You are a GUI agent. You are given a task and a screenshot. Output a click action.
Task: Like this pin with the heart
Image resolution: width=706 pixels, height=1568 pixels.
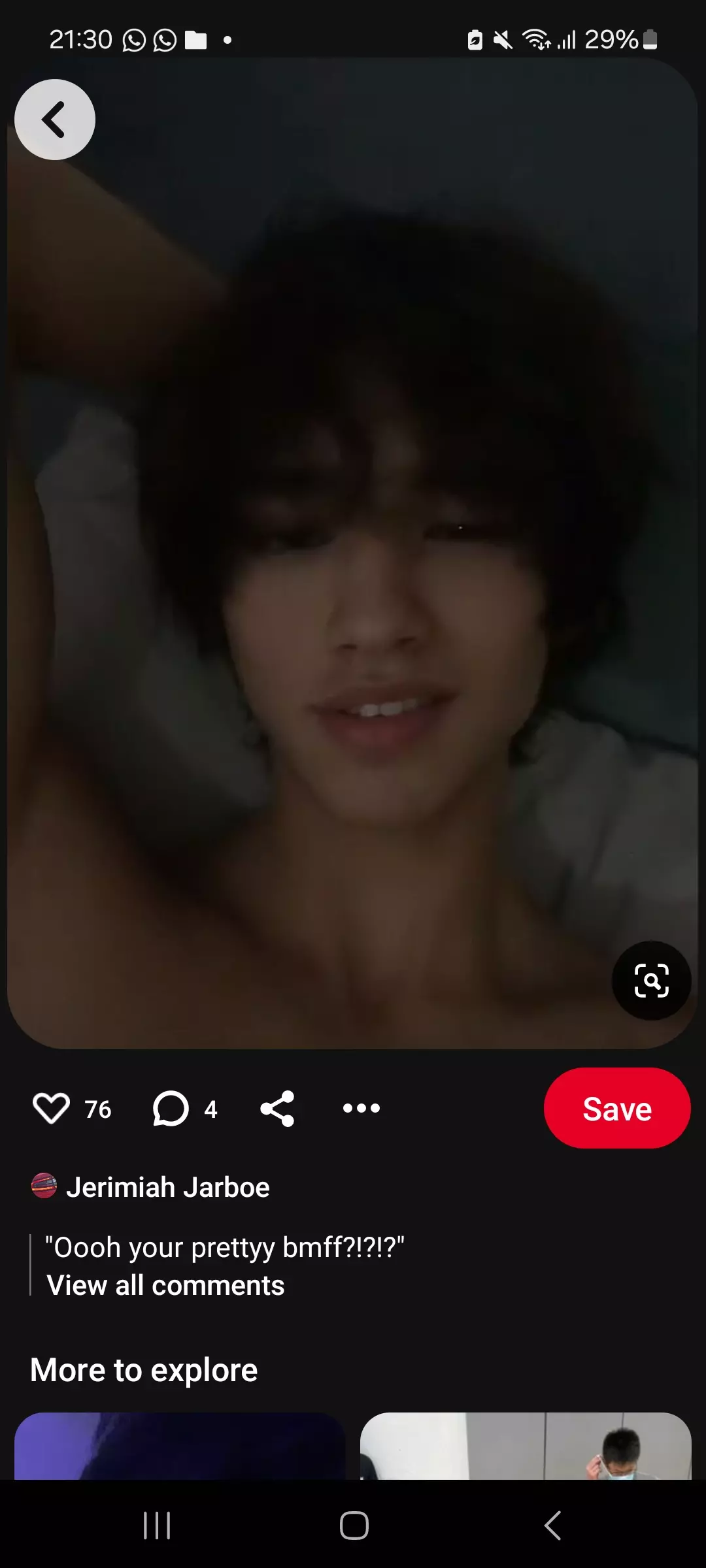51,1108
